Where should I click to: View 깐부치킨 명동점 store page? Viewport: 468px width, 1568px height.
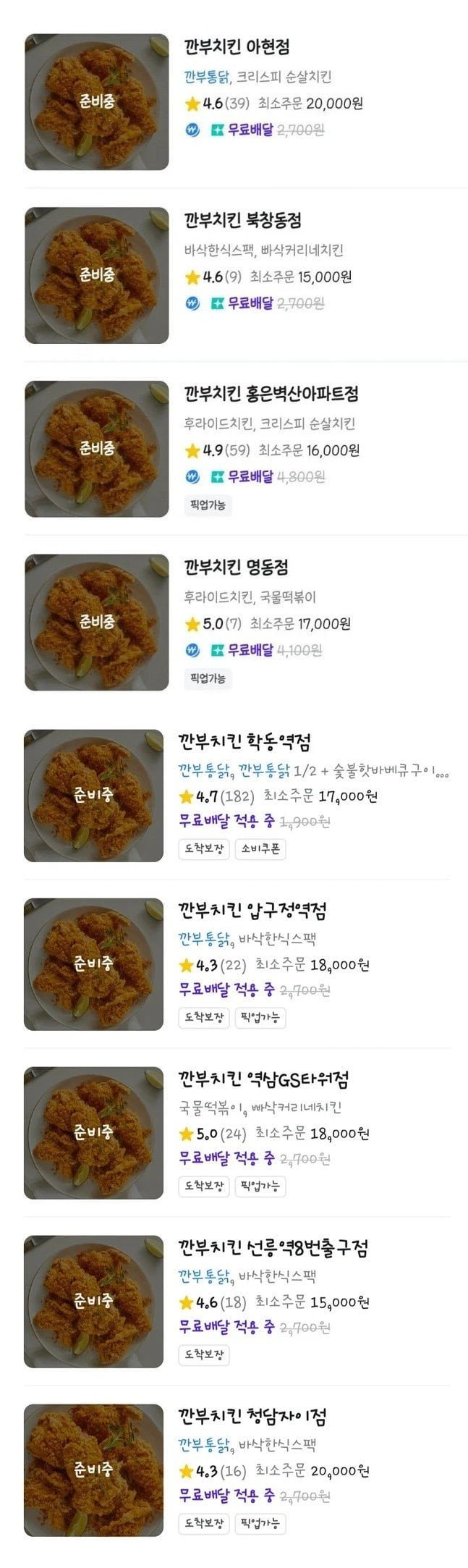(x=236, y=567)
